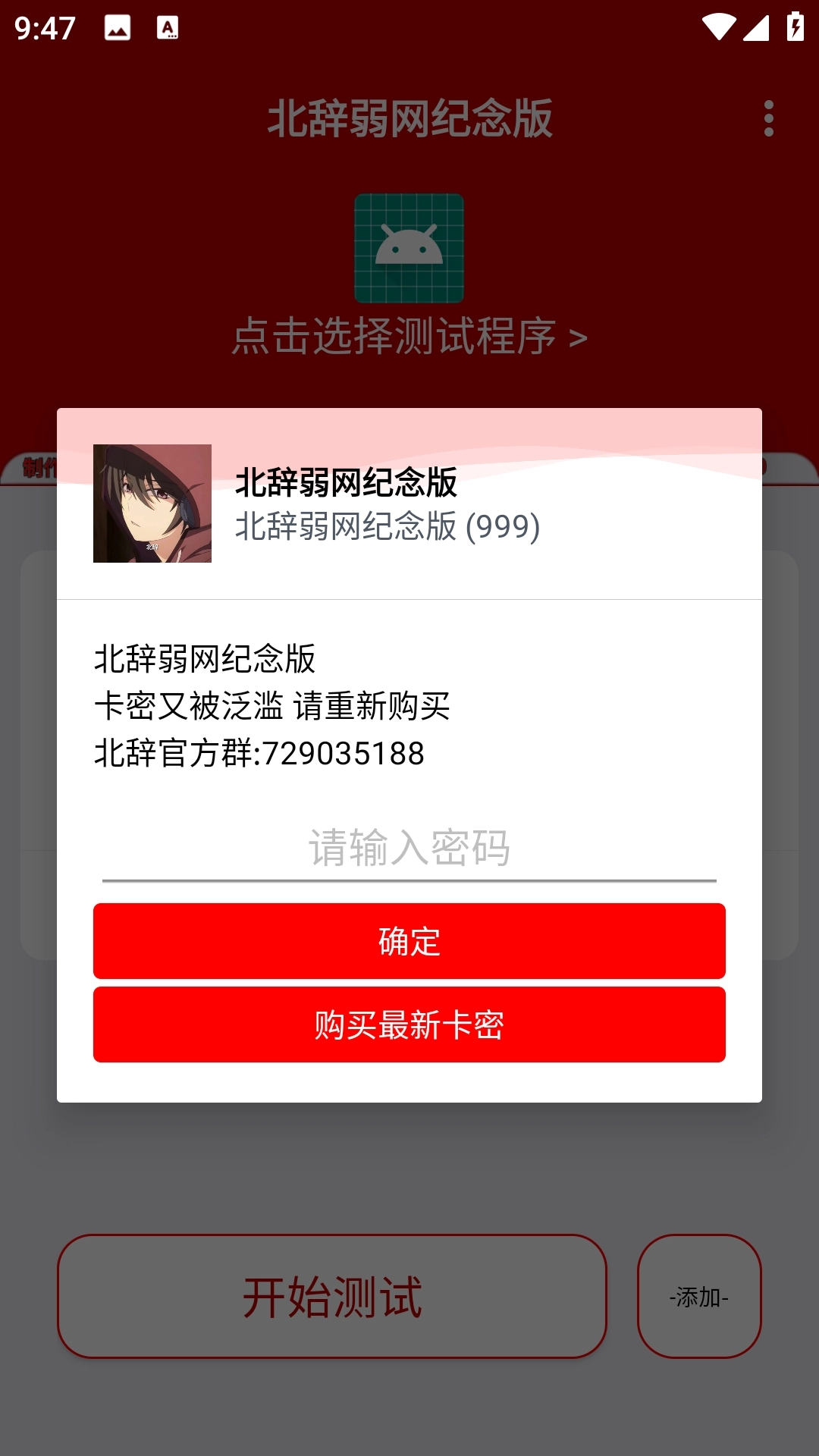
Task: Tap the 'A' letter notification icon
Action: point(167,29)
